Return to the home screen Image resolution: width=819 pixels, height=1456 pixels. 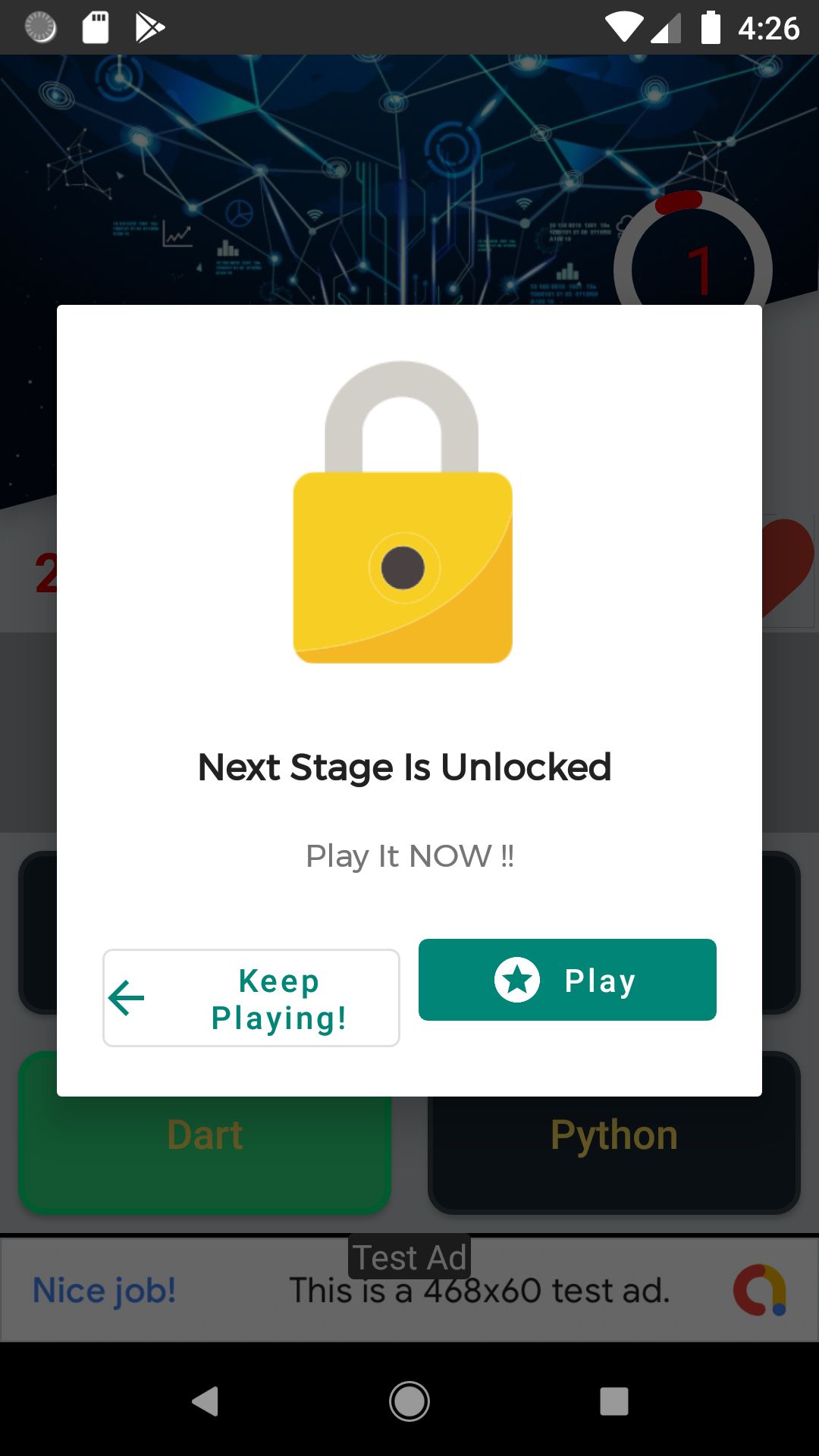point(409,1401)
